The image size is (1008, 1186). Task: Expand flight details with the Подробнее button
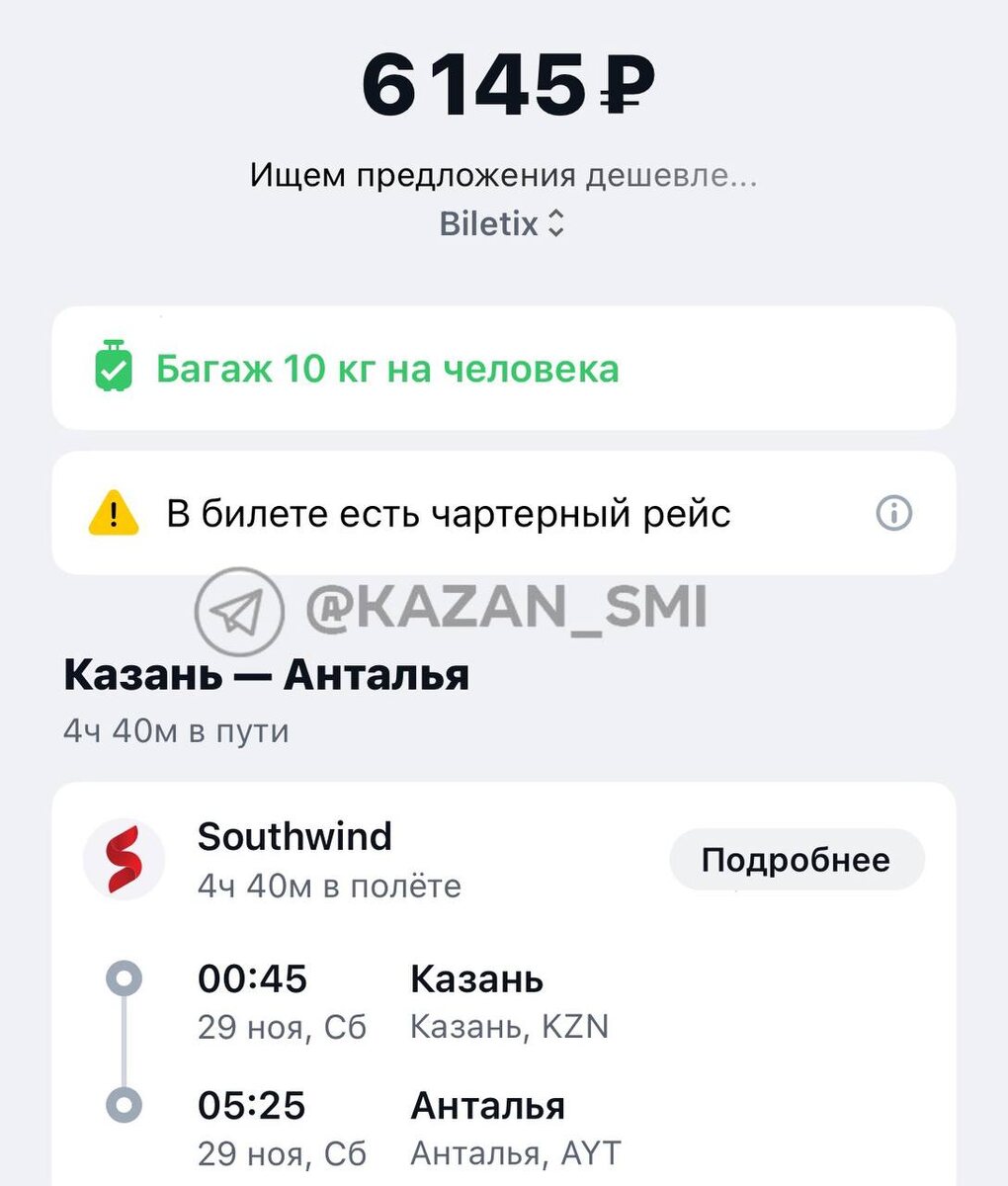pyautogui.click(x=797, y=859)
